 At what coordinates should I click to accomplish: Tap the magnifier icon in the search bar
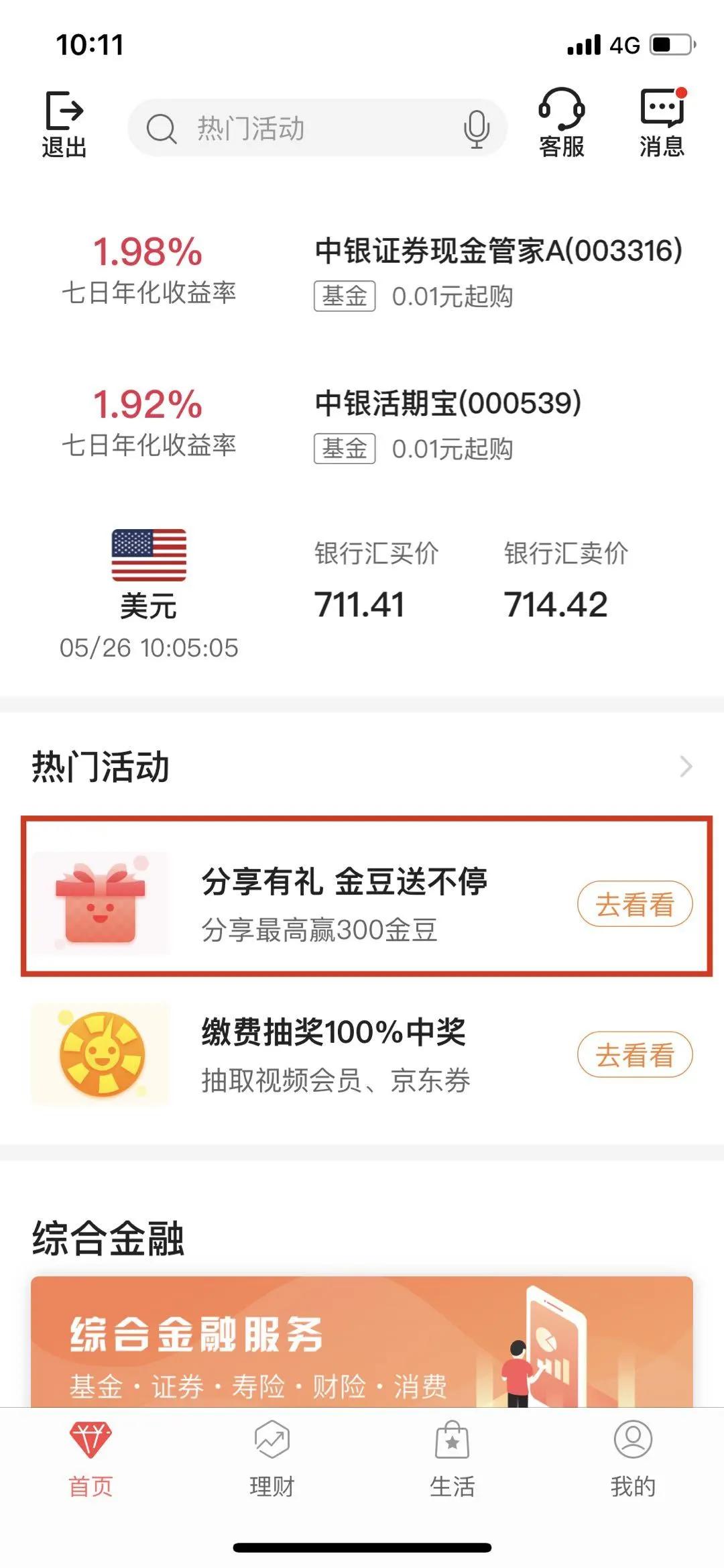pyautogui.click(x=160, y=129)
